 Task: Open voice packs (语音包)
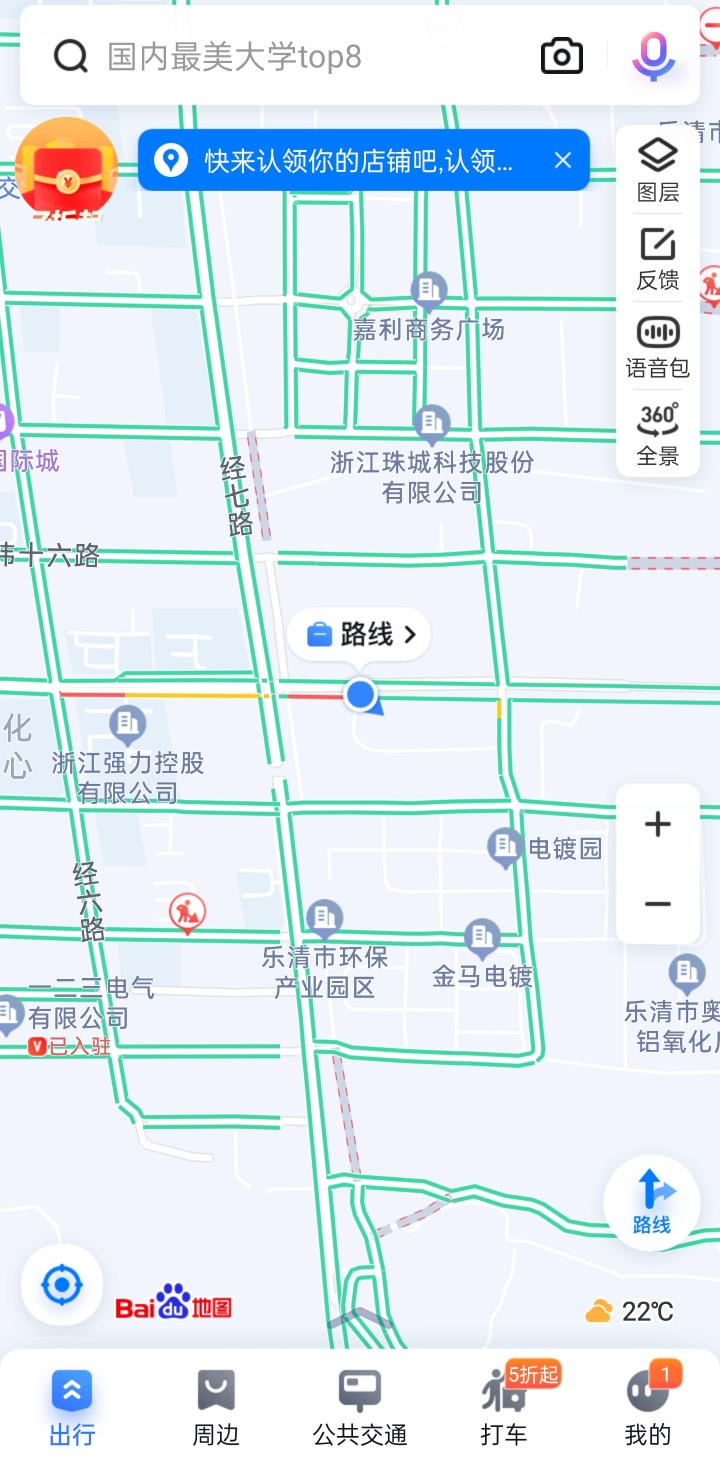pyautogui.click(x=658, y=346)
